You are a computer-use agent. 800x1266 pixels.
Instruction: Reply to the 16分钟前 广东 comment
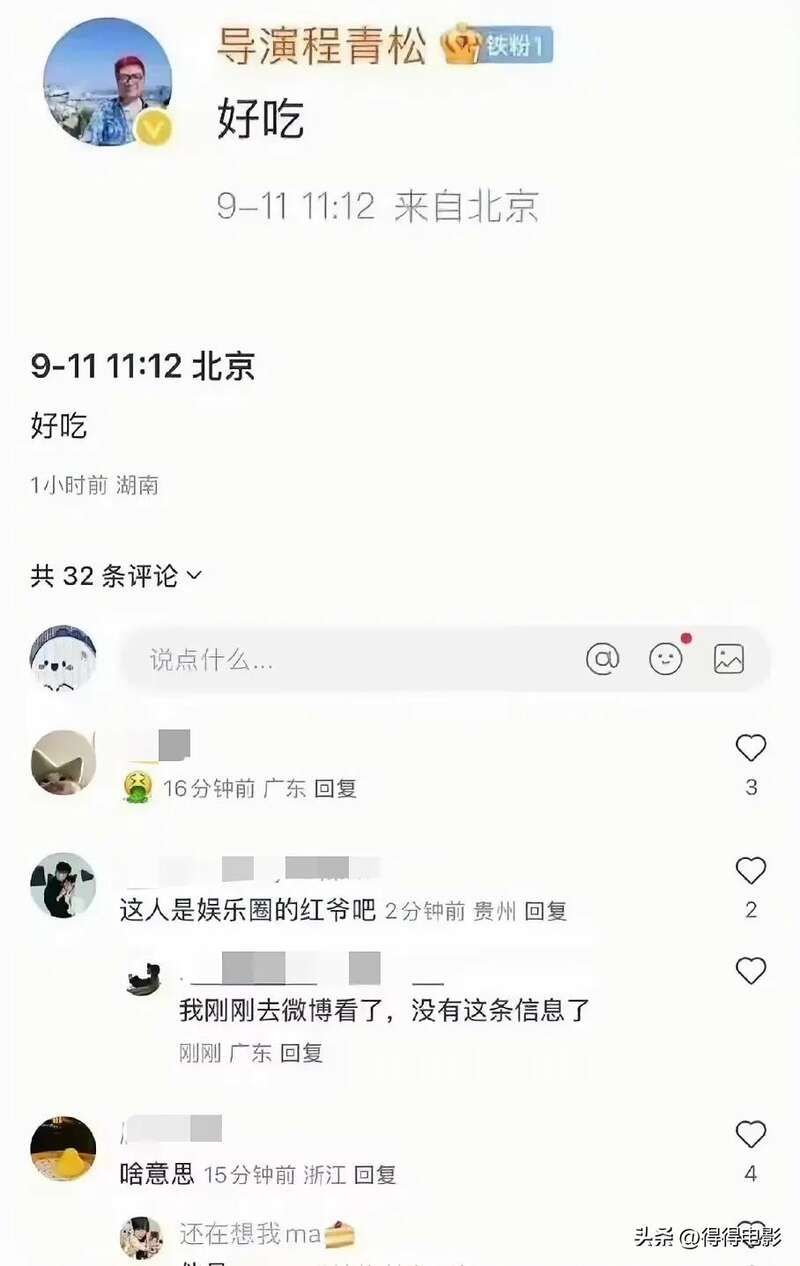335,789
